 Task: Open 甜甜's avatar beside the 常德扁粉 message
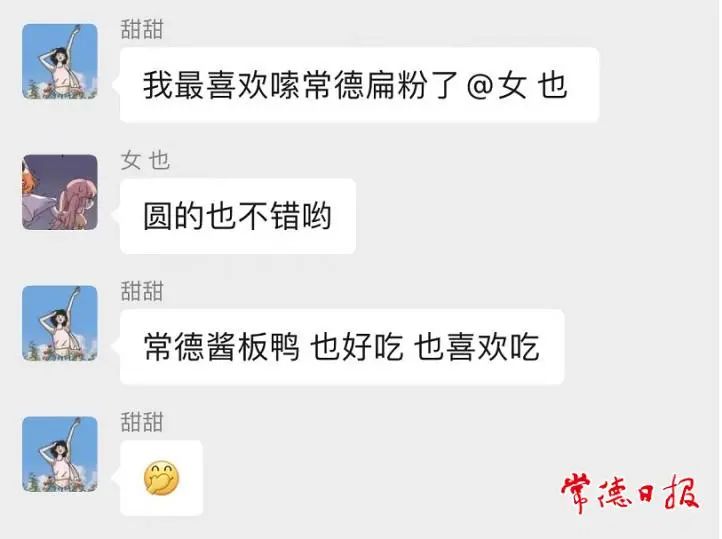point(60,62)
